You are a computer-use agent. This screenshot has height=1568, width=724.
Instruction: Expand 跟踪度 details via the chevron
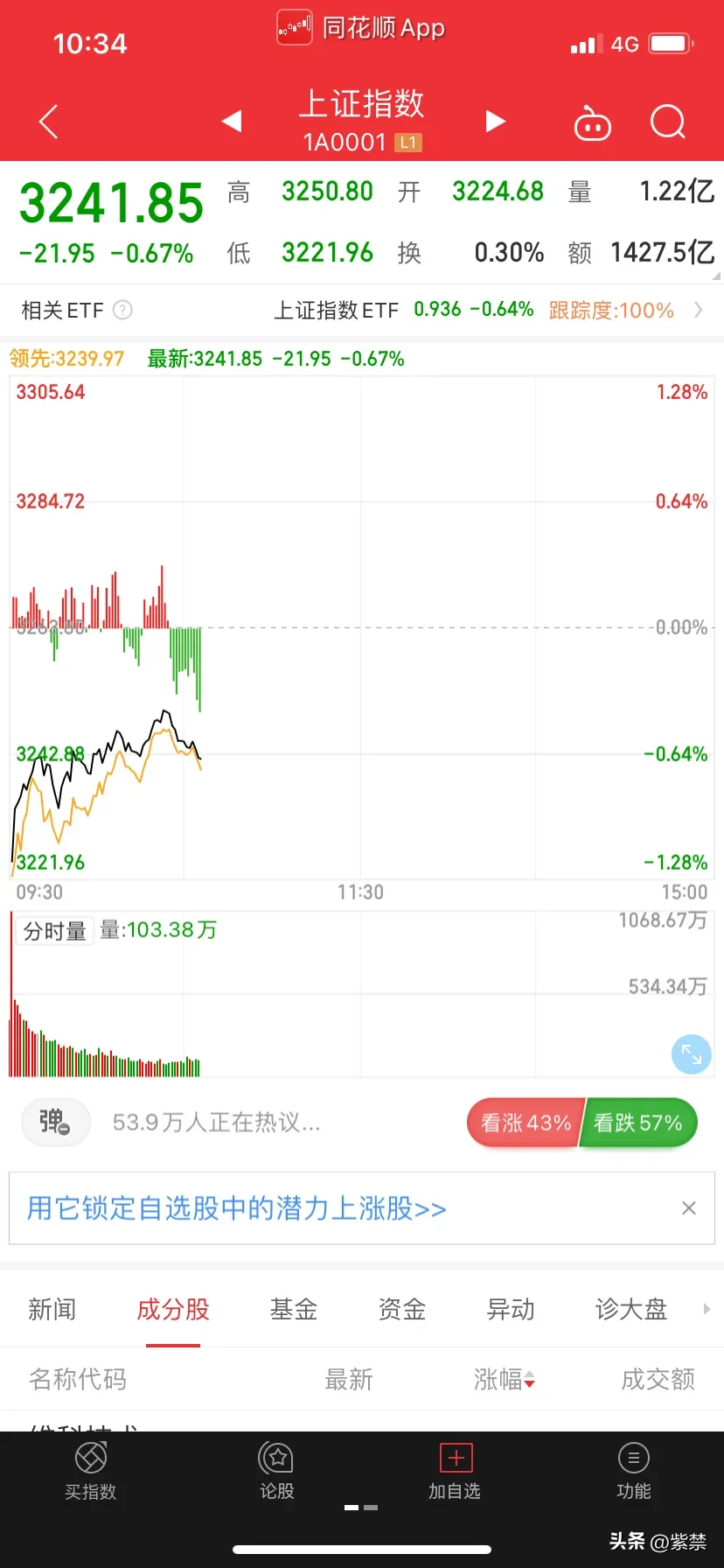pos(698,310)
